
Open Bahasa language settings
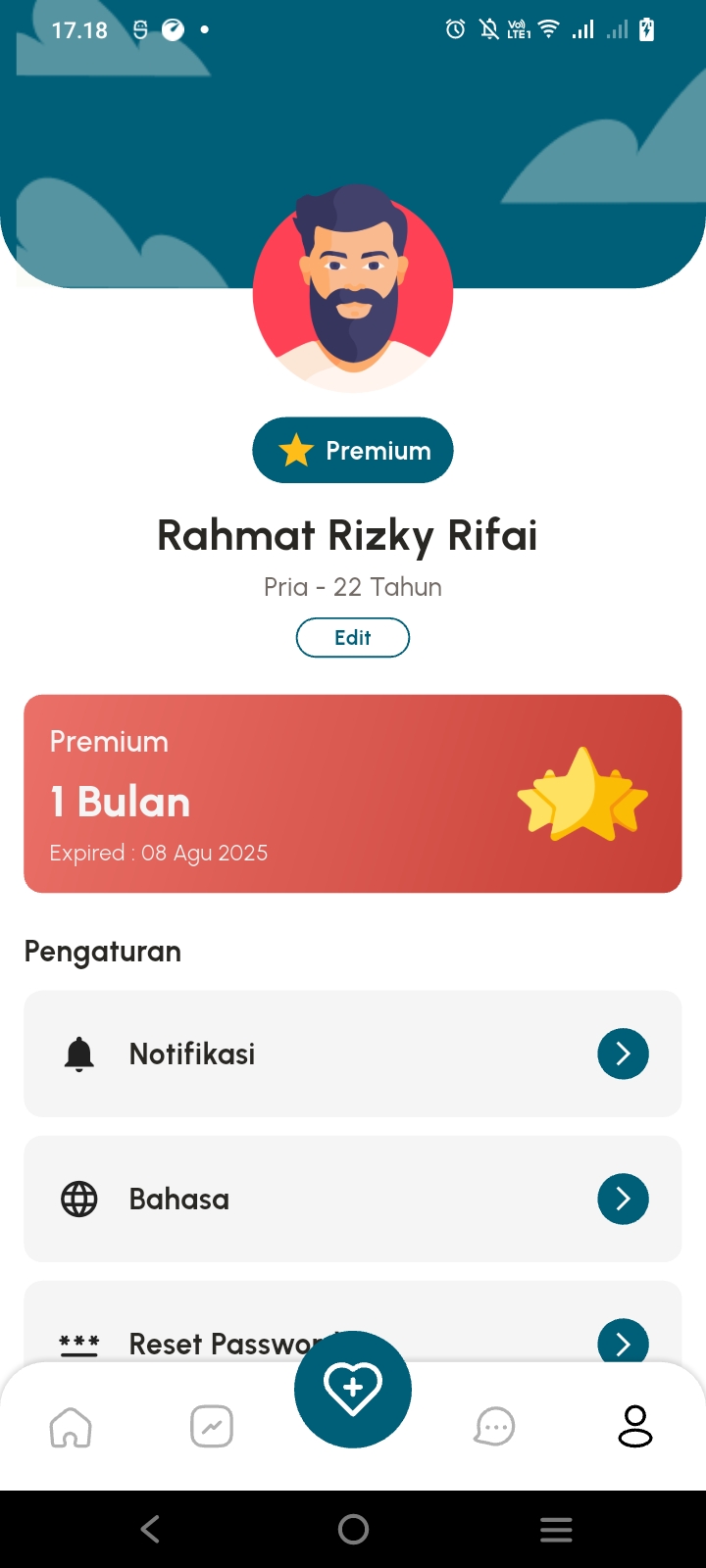click(x=353, y=1199)
